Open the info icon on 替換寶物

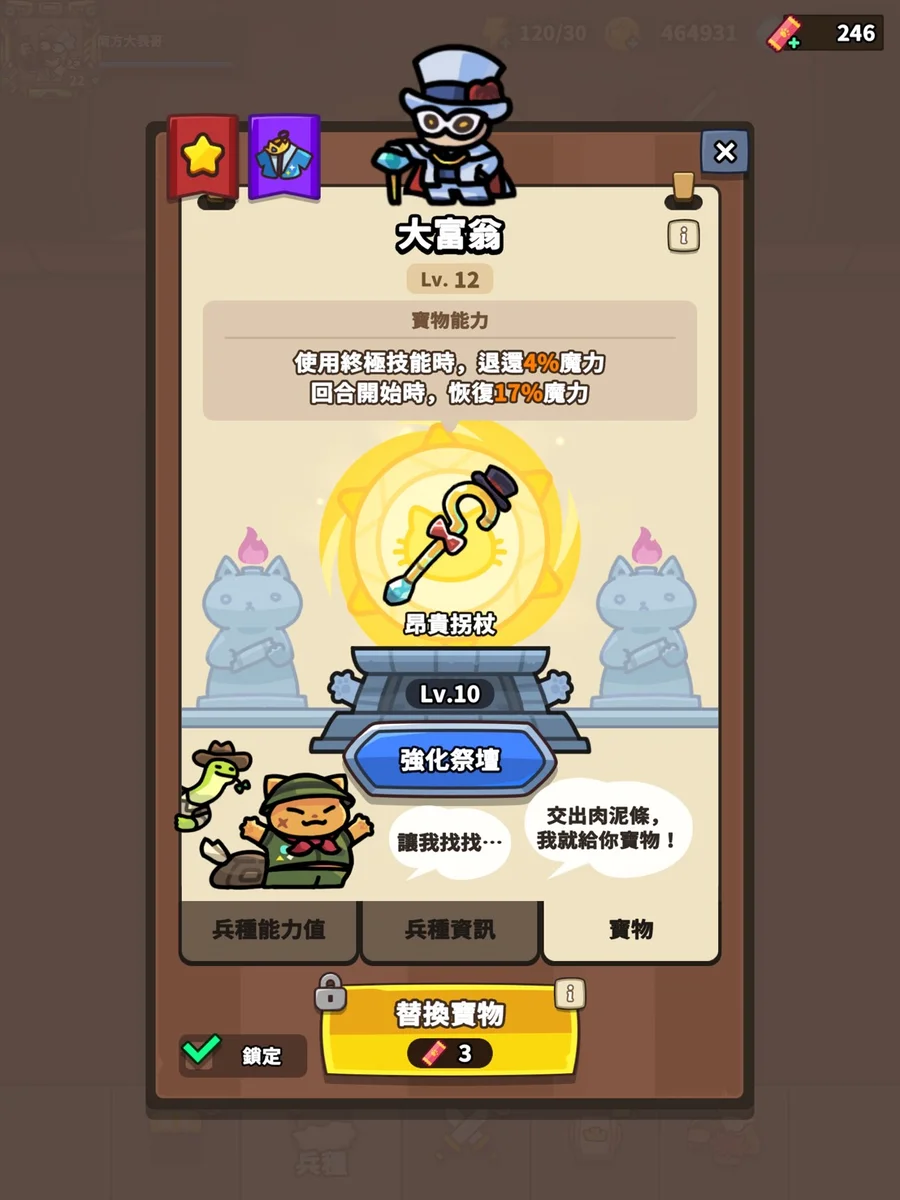coord(570,993)
